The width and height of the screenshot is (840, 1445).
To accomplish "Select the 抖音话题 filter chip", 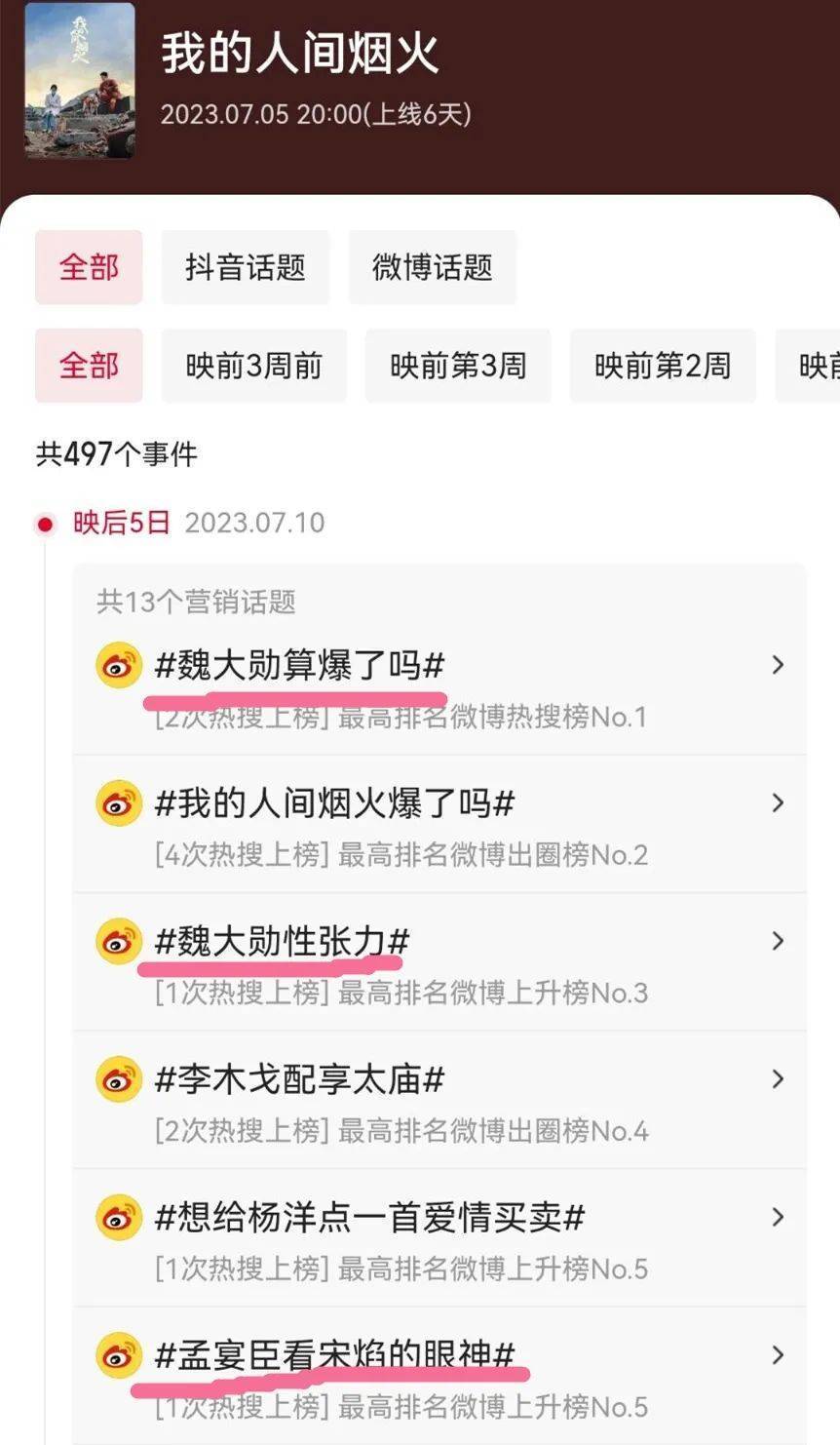I will pyautogui.click(x=245, y=267).
